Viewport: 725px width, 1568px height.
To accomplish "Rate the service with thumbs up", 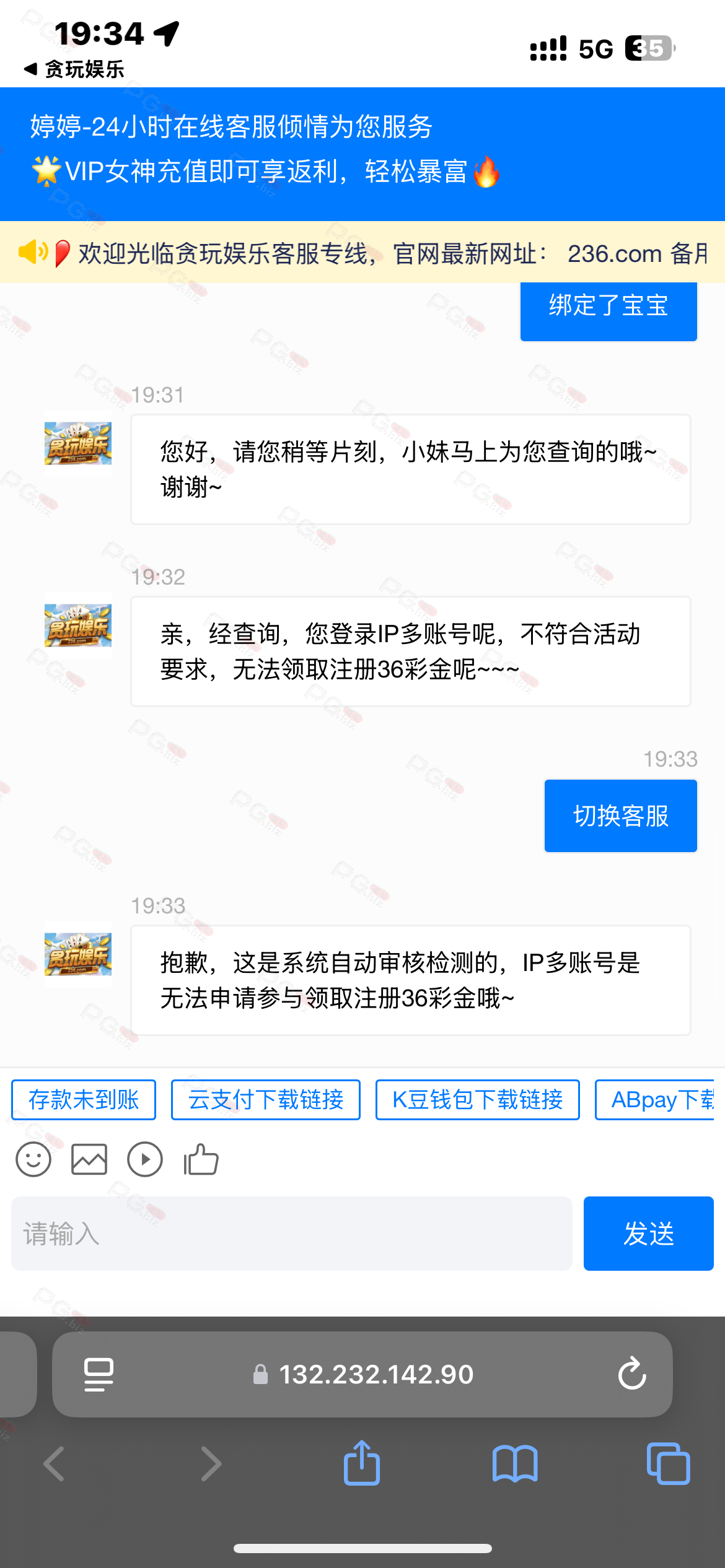I will pyautogui.click(x=201, y=1159).
